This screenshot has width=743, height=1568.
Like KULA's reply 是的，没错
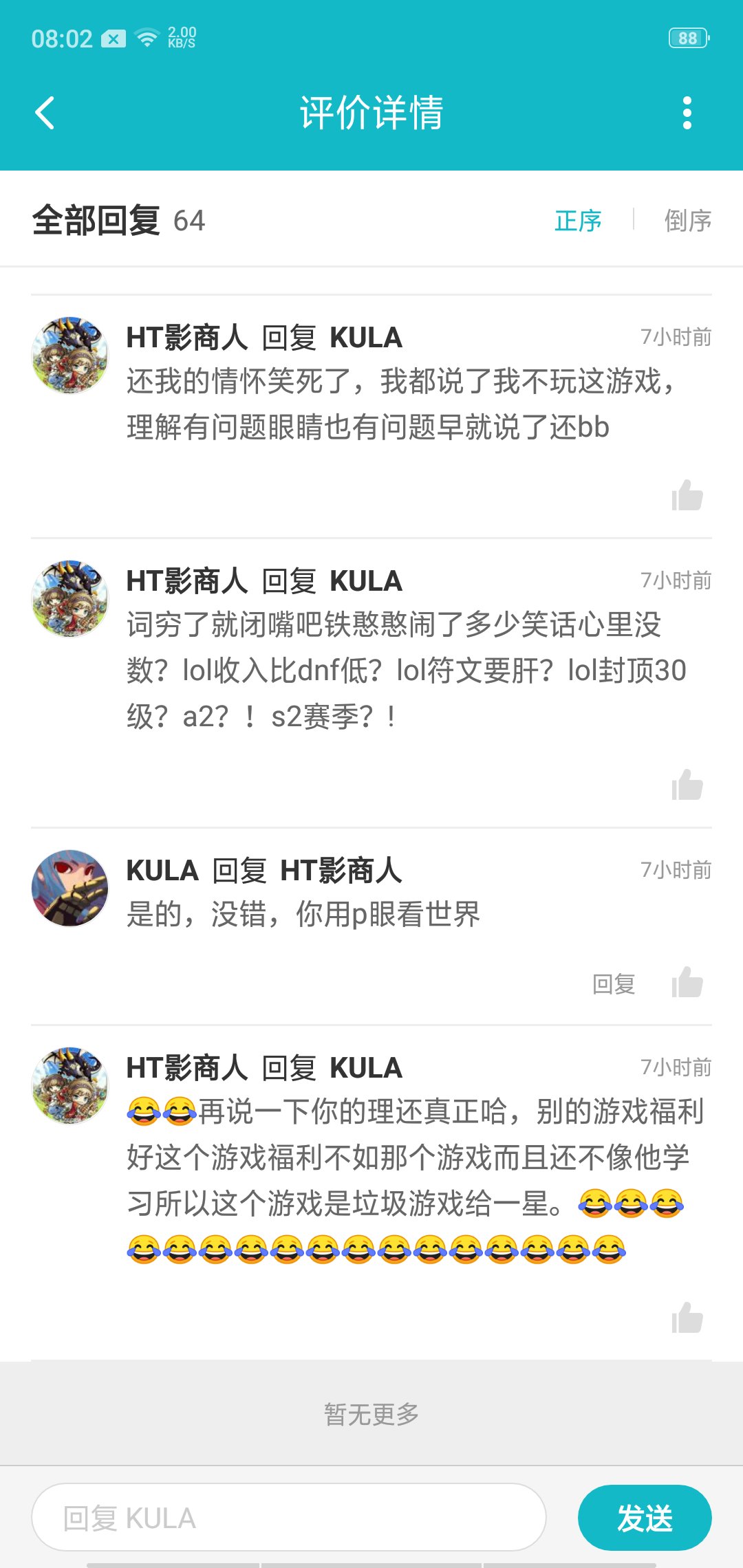coord(687,982)
